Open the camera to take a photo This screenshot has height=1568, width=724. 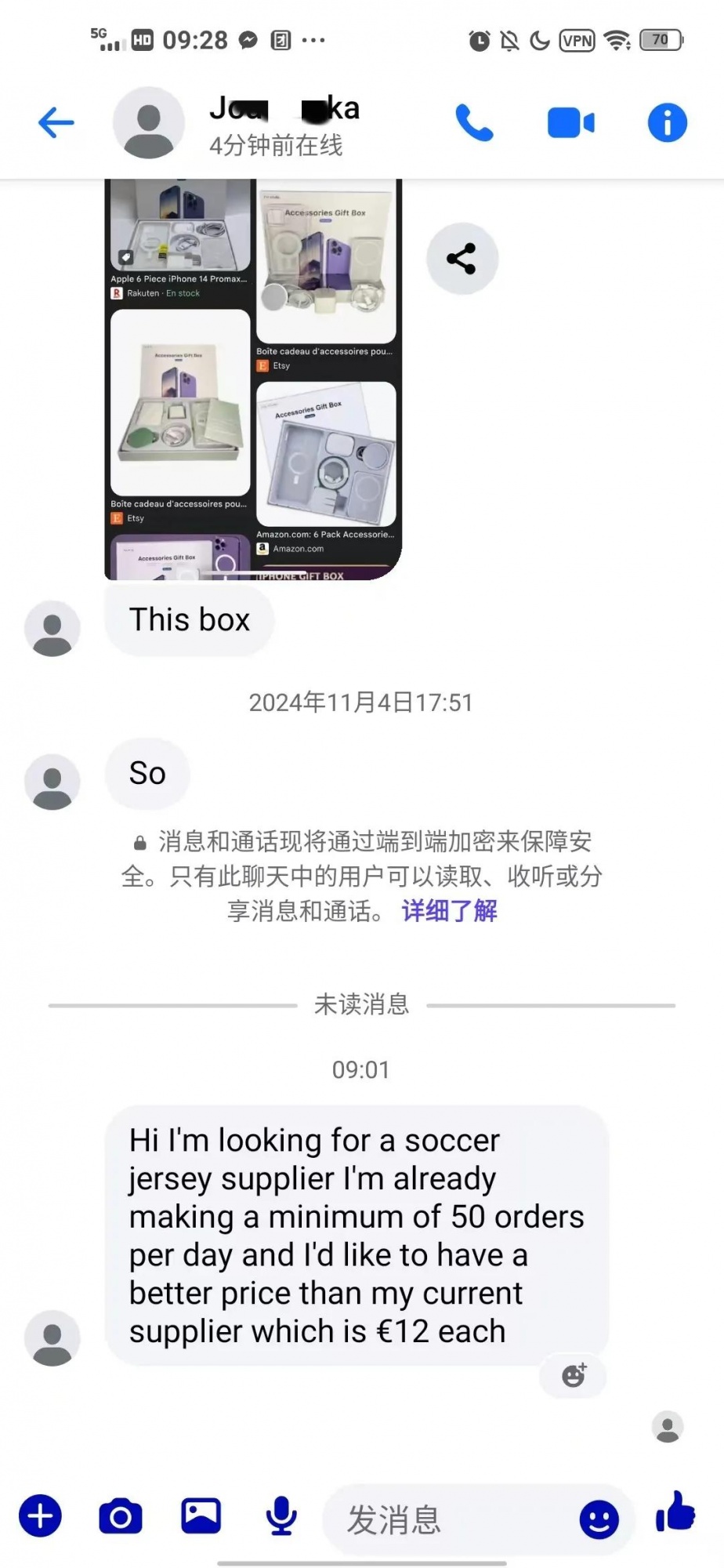[121, 1516]
